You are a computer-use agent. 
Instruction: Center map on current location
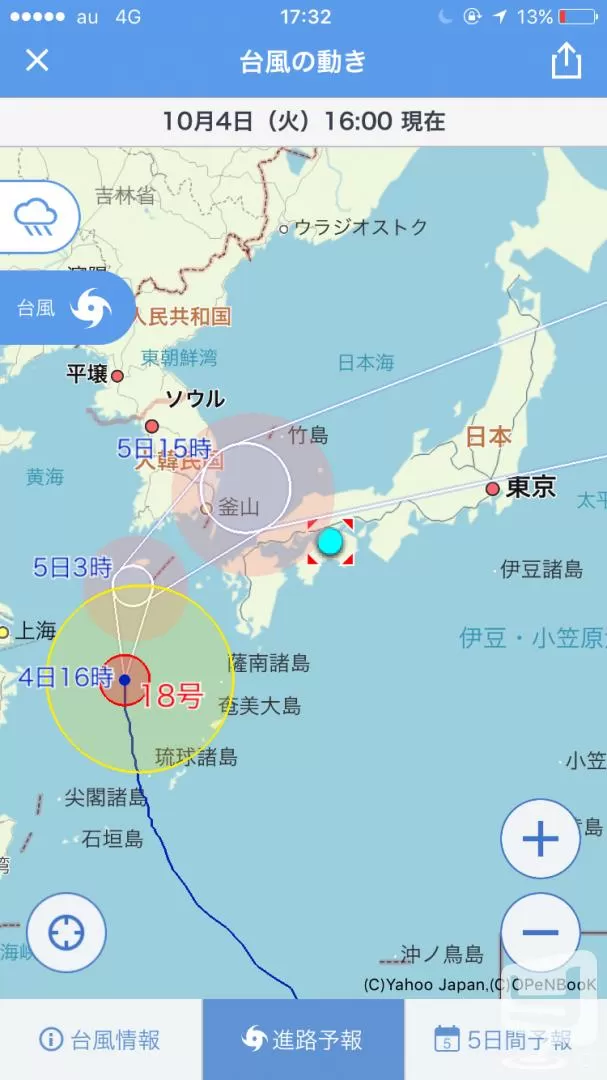click(x=66, y=933)
